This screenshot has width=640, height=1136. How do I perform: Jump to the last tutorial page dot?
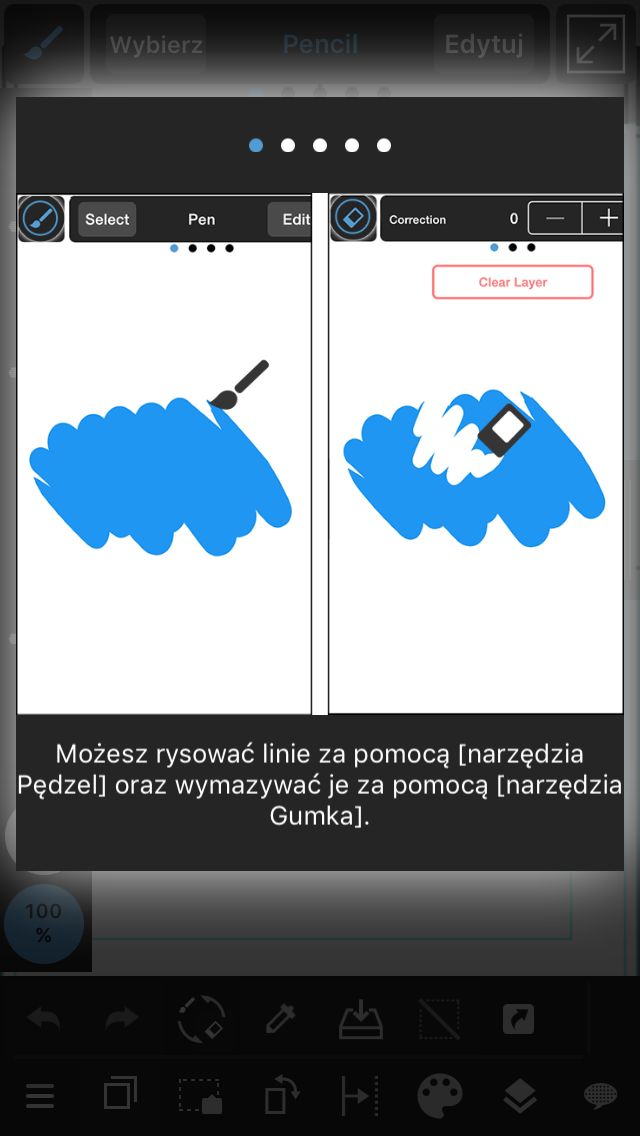[x=384, y=146]
